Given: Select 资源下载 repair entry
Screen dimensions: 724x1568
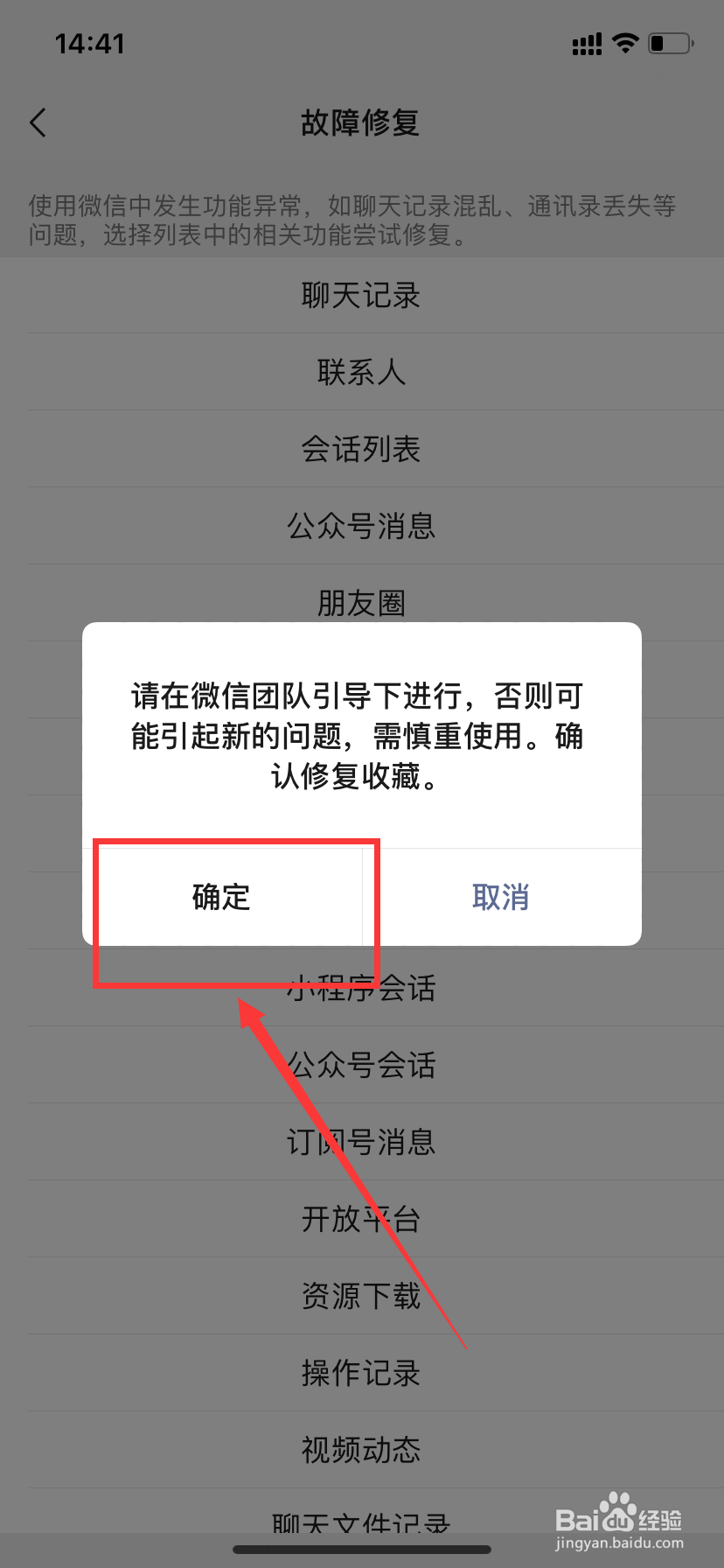Looking at the screenshot, I should click(361, 1295).
